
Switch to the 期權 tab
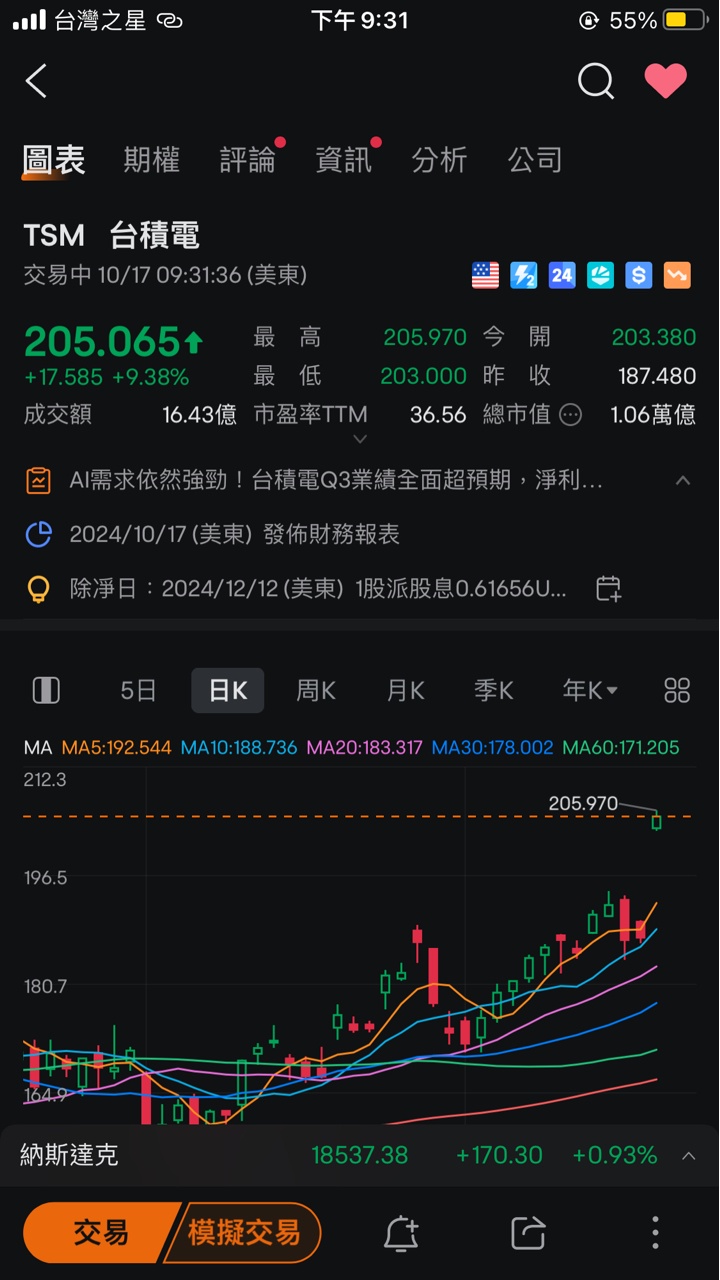(151, 160)
